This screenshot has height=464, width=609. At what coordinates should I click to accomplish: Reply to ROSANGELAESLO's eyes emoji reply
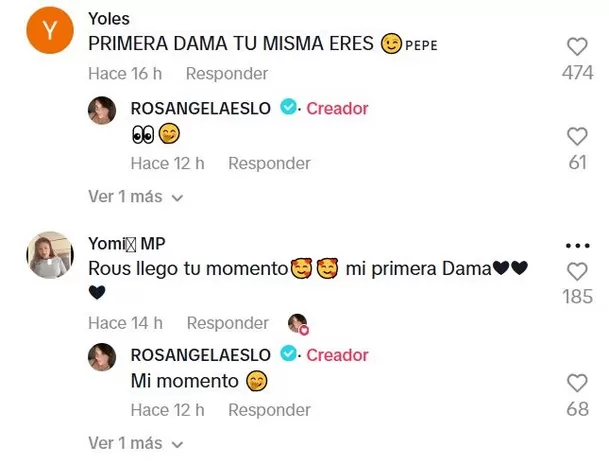click(269, 163)
